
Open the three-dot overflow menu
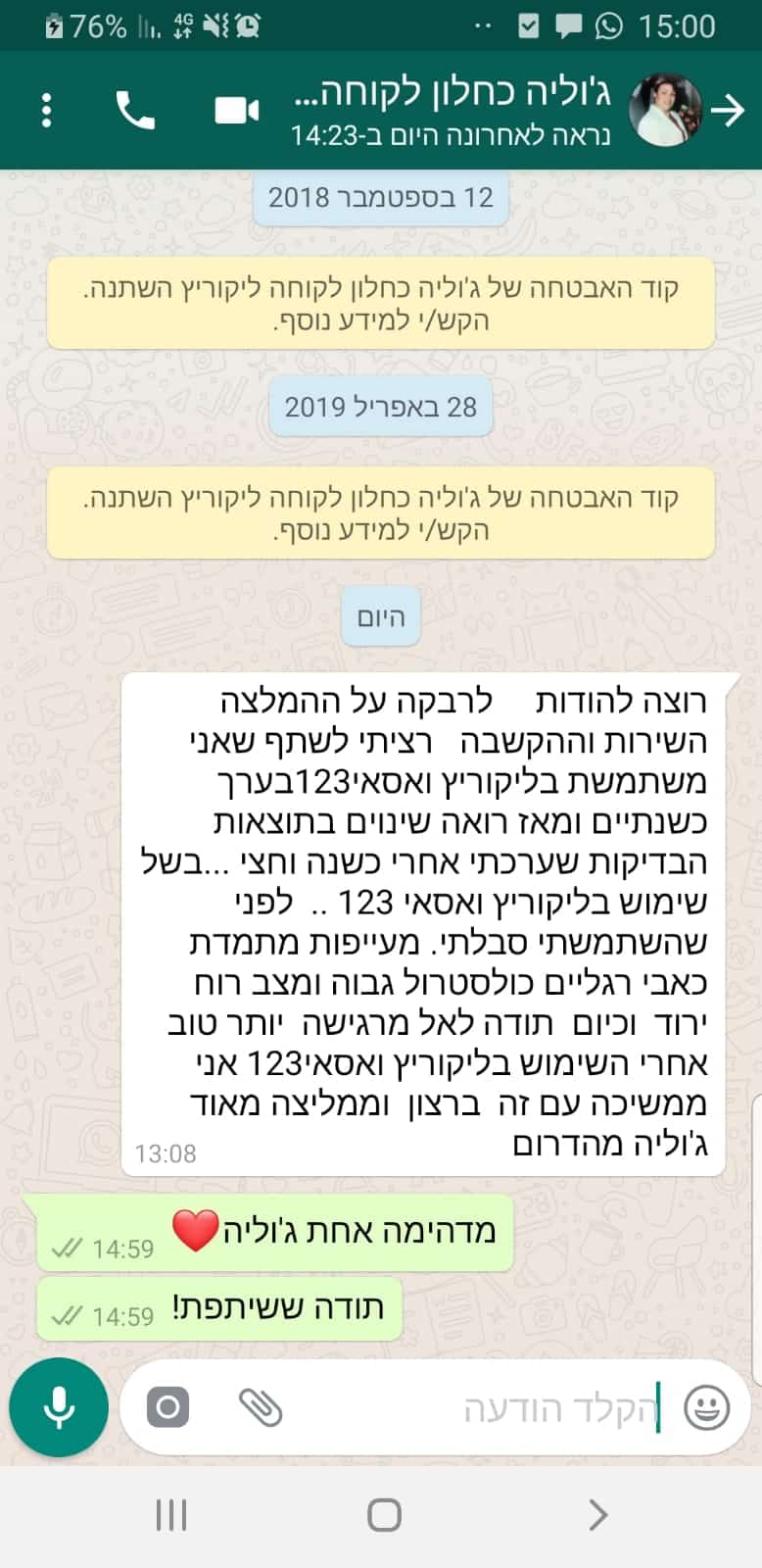46,110
